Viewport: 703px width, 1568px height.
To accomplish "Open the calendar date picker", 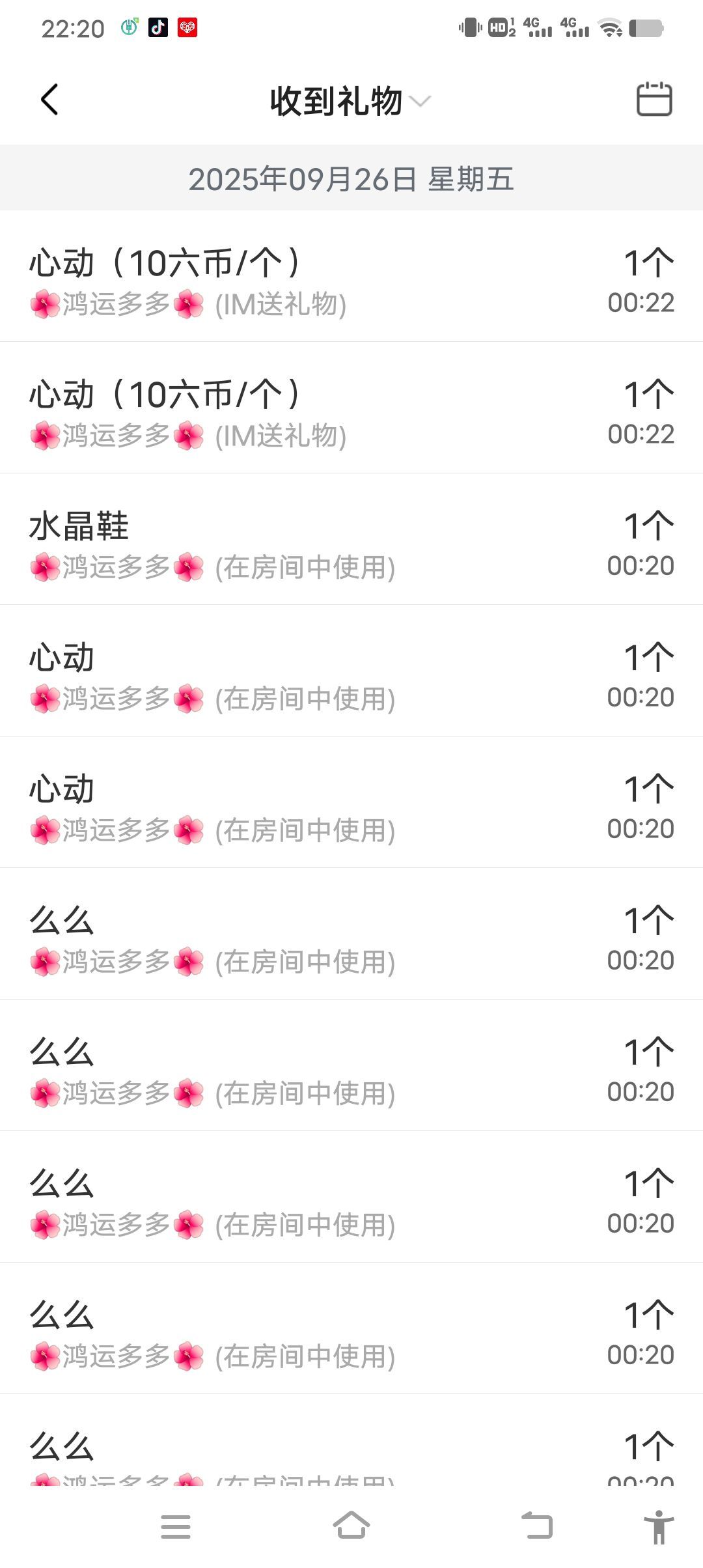I will [x=654, y=100].
